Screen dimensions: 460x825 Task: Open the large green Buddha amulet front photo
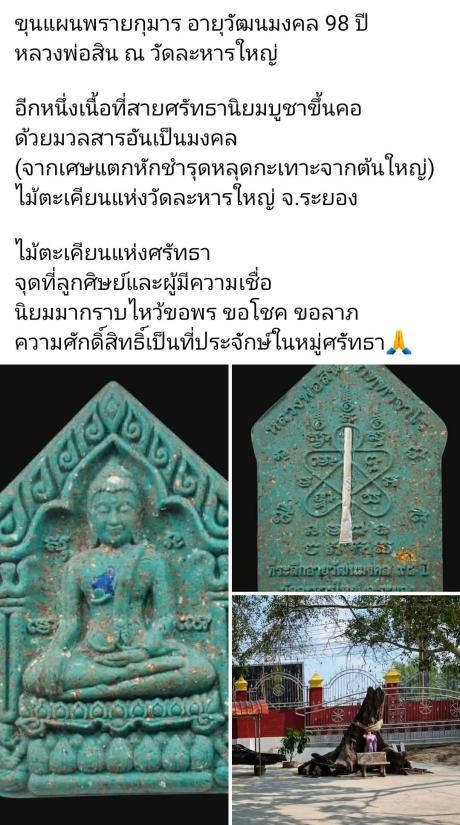(x=114, y=595)
